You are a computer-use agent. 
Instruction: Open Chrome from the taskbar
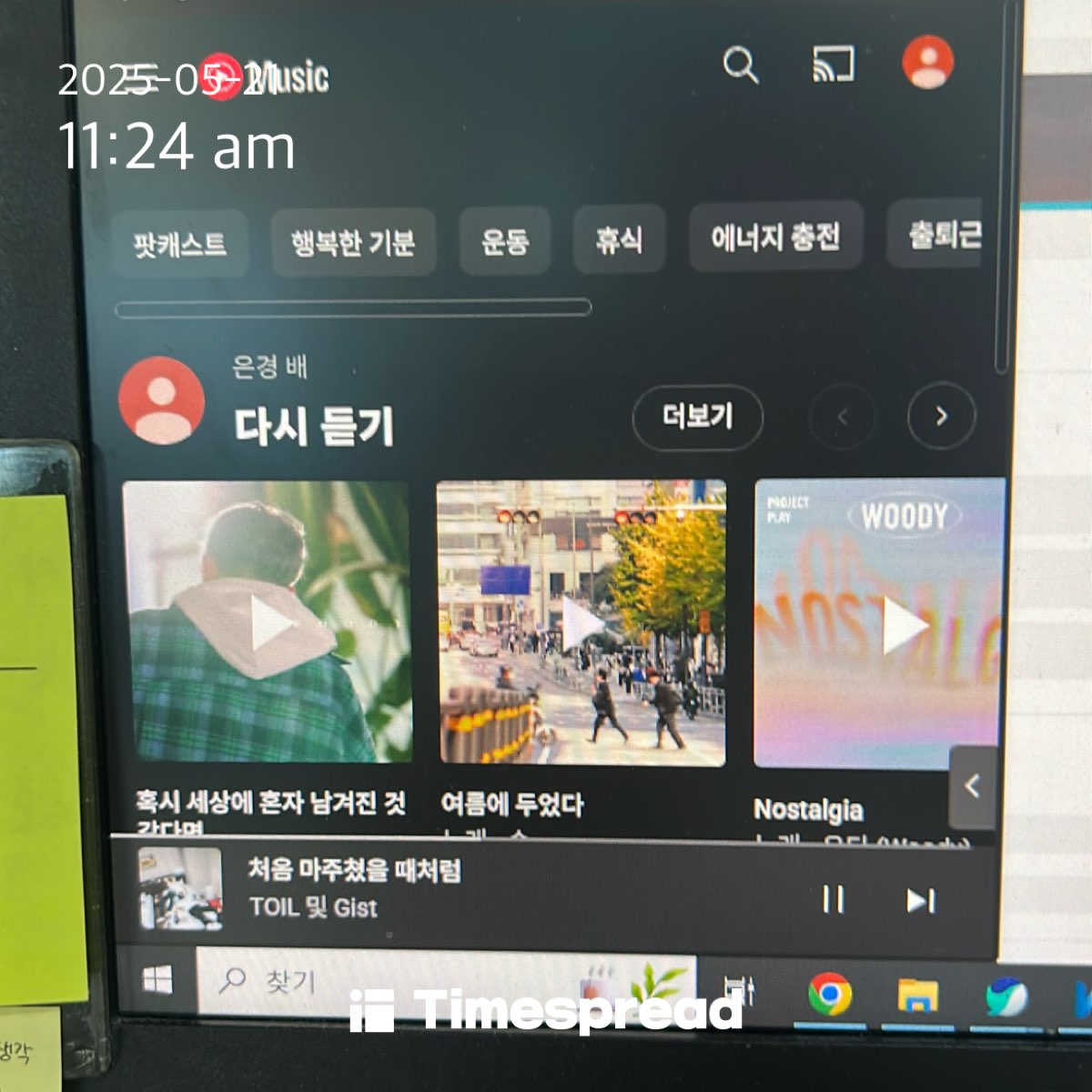coord(830,994)
